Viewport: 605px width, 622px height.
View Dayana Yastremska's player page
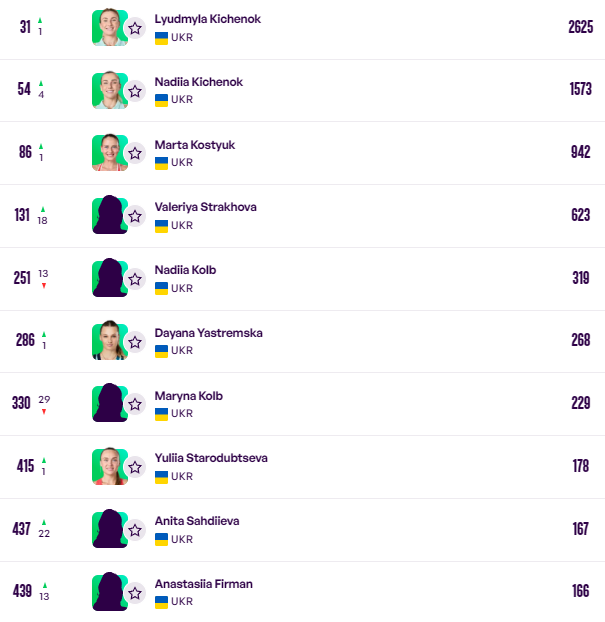[208, 333]
